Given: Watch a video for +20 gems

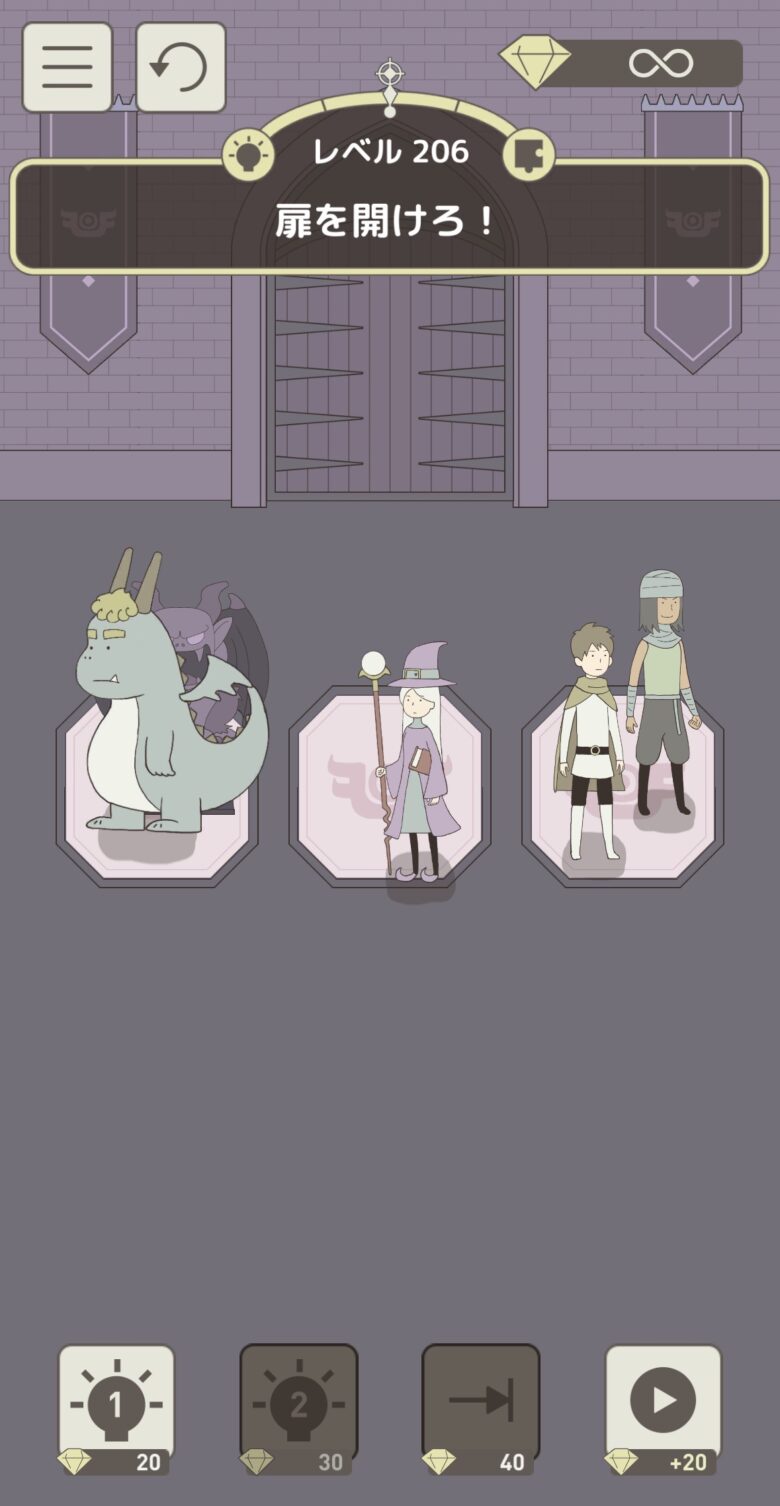Looking at the screenshot, I should tap(662, 1408).
